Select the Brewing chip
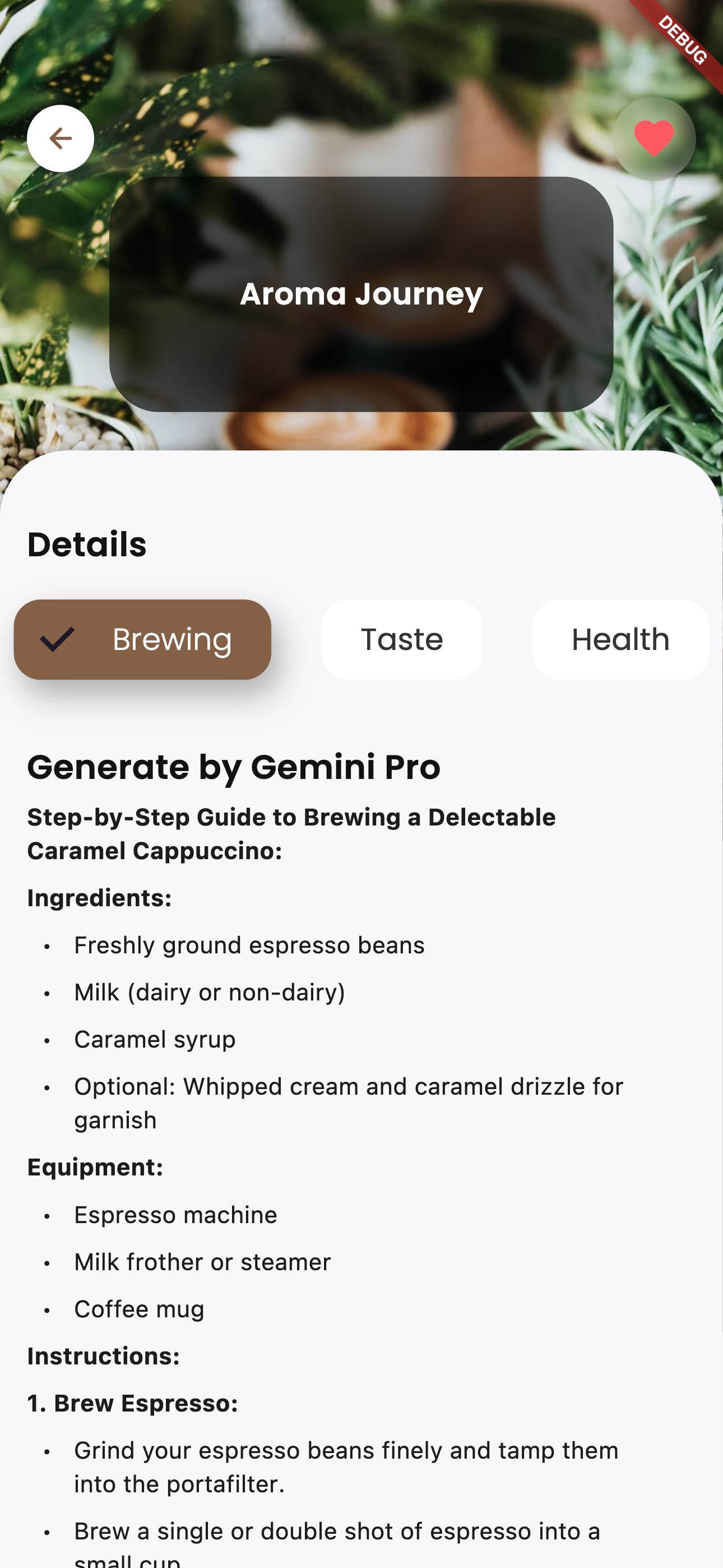The image size is (723, 1568). tap(142, 639)
